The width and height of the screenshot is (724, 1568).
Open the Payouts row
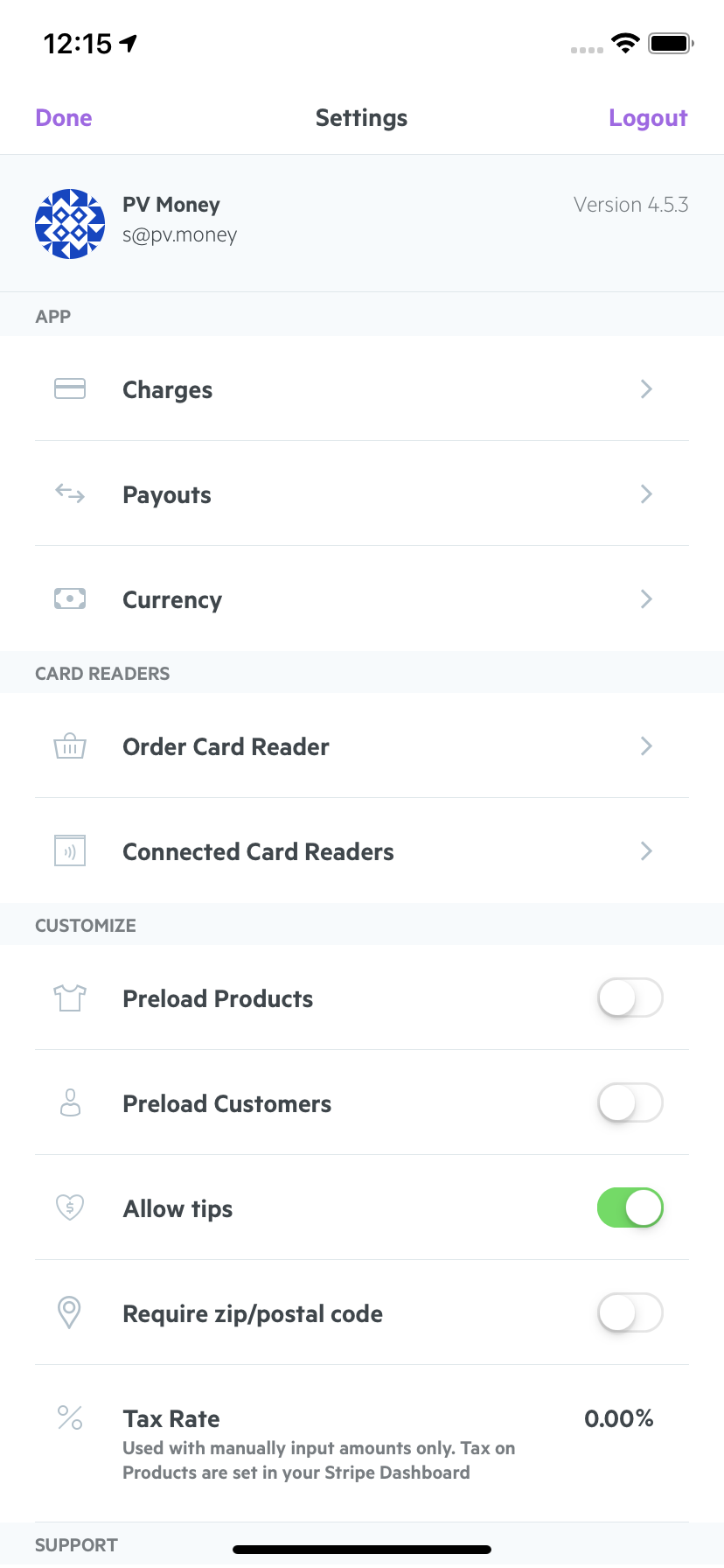click(362, 493)
